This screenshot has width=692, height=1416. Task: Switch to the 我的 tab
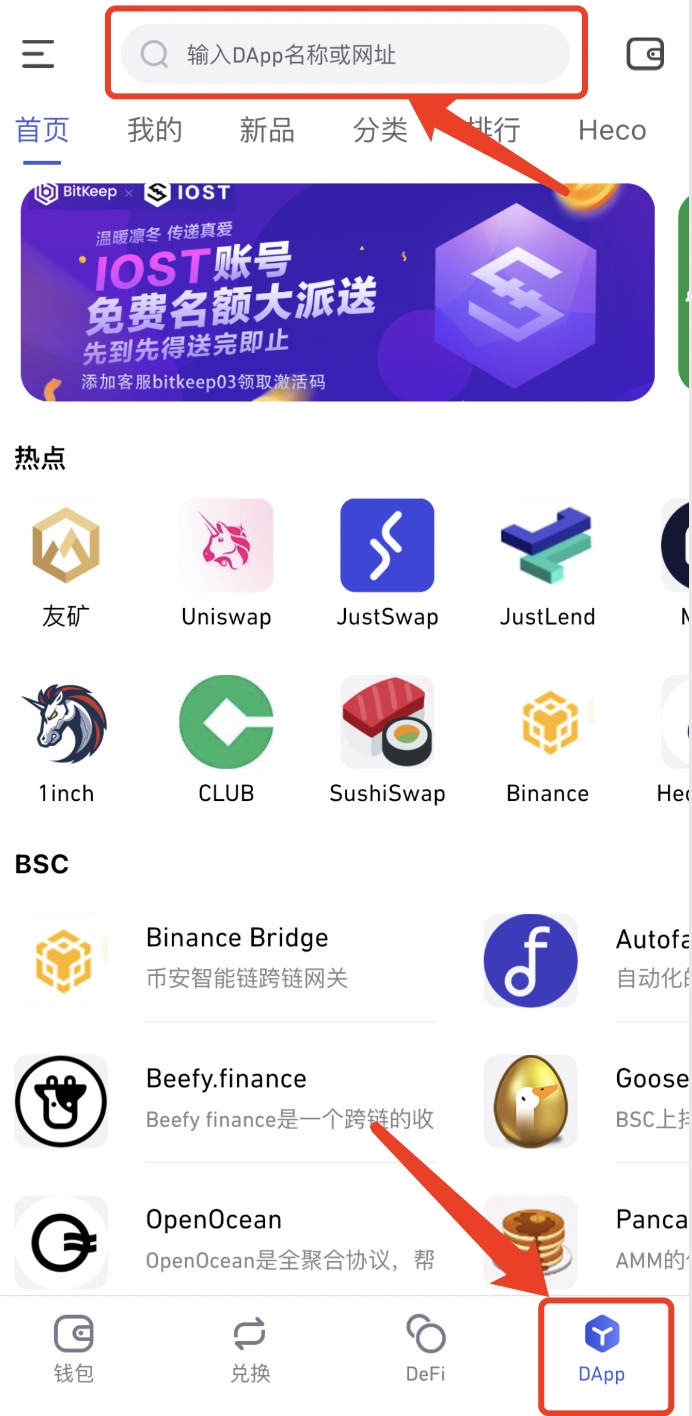(x=154, y=130)
